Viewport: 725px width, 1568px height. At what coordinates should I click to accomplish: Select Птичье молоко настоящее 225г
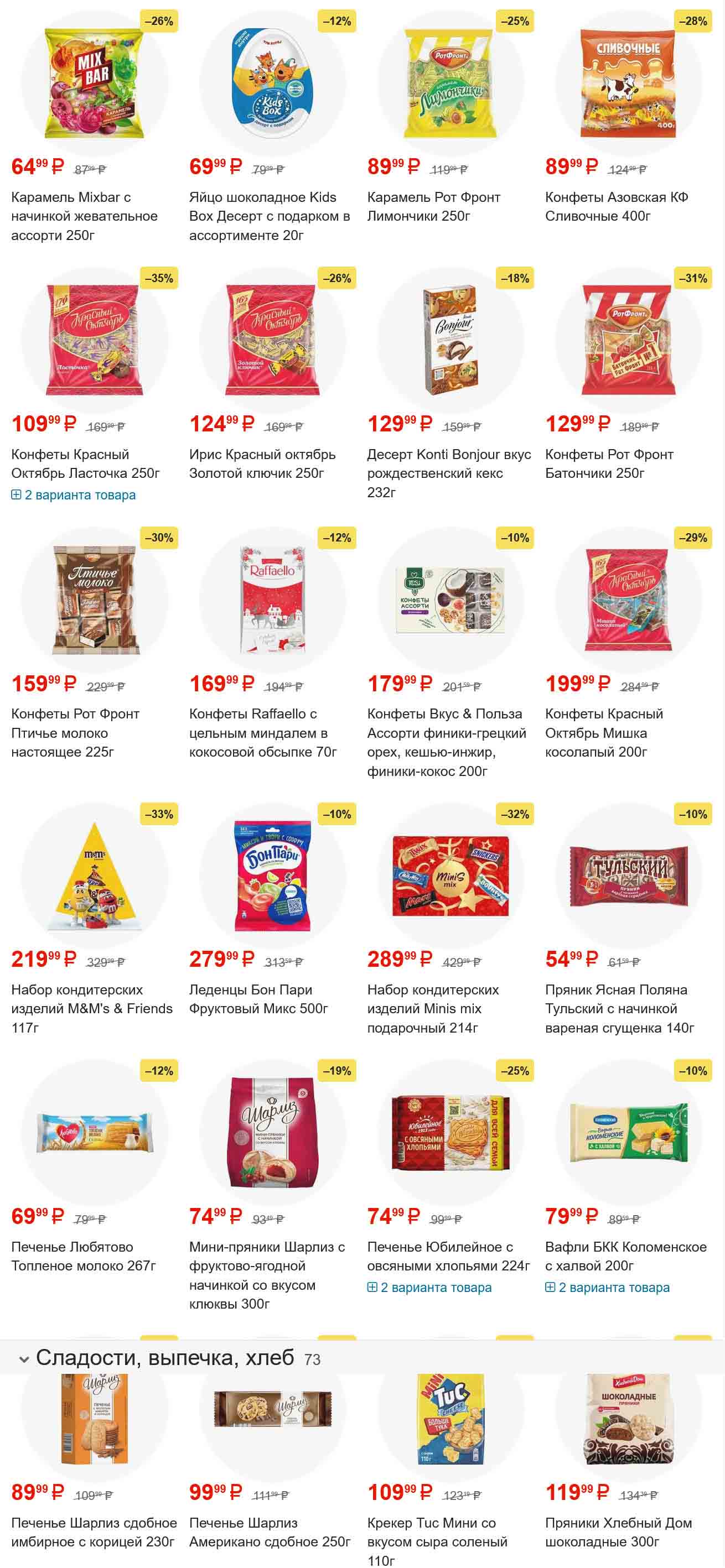tap(75, 732)
